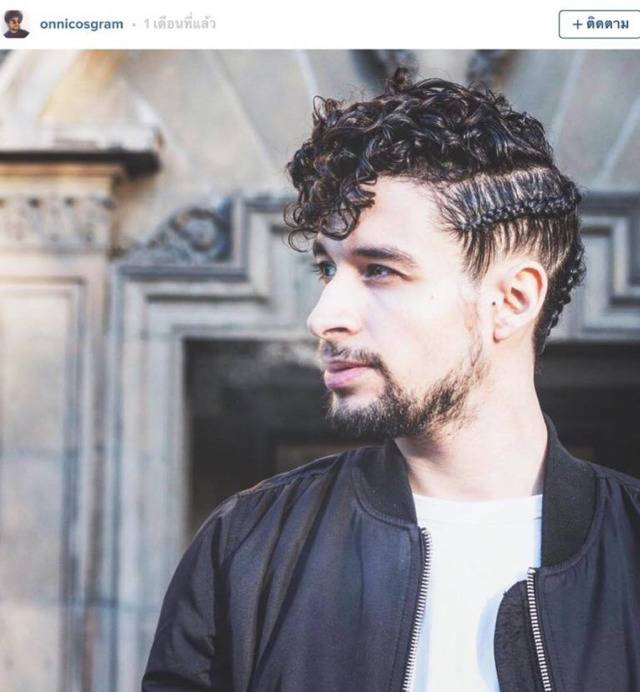Open the onnicosgram username link

(x=81, y=24)
